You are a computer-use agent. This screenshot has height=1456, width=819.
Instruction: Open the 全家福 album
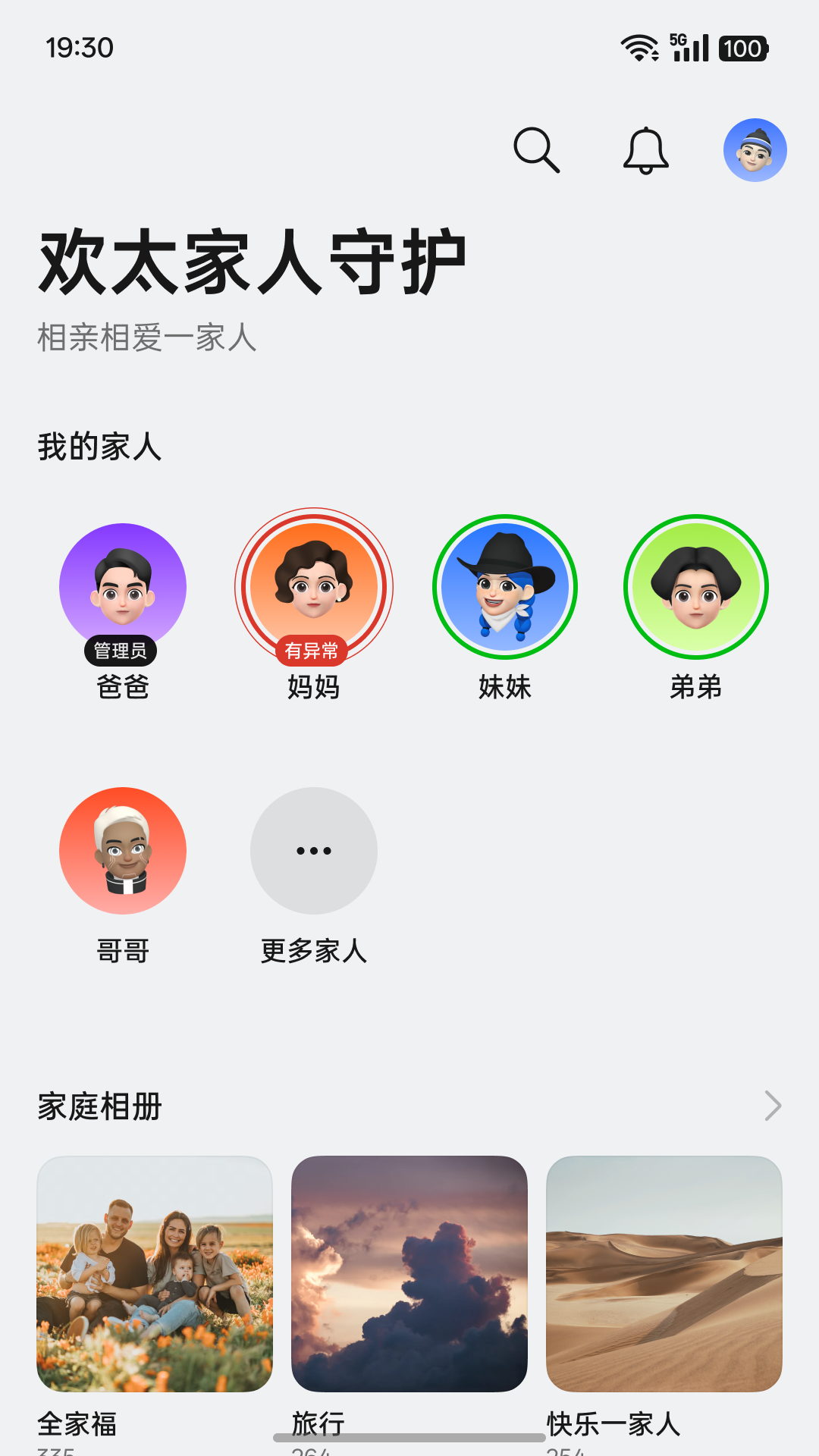155,1274
